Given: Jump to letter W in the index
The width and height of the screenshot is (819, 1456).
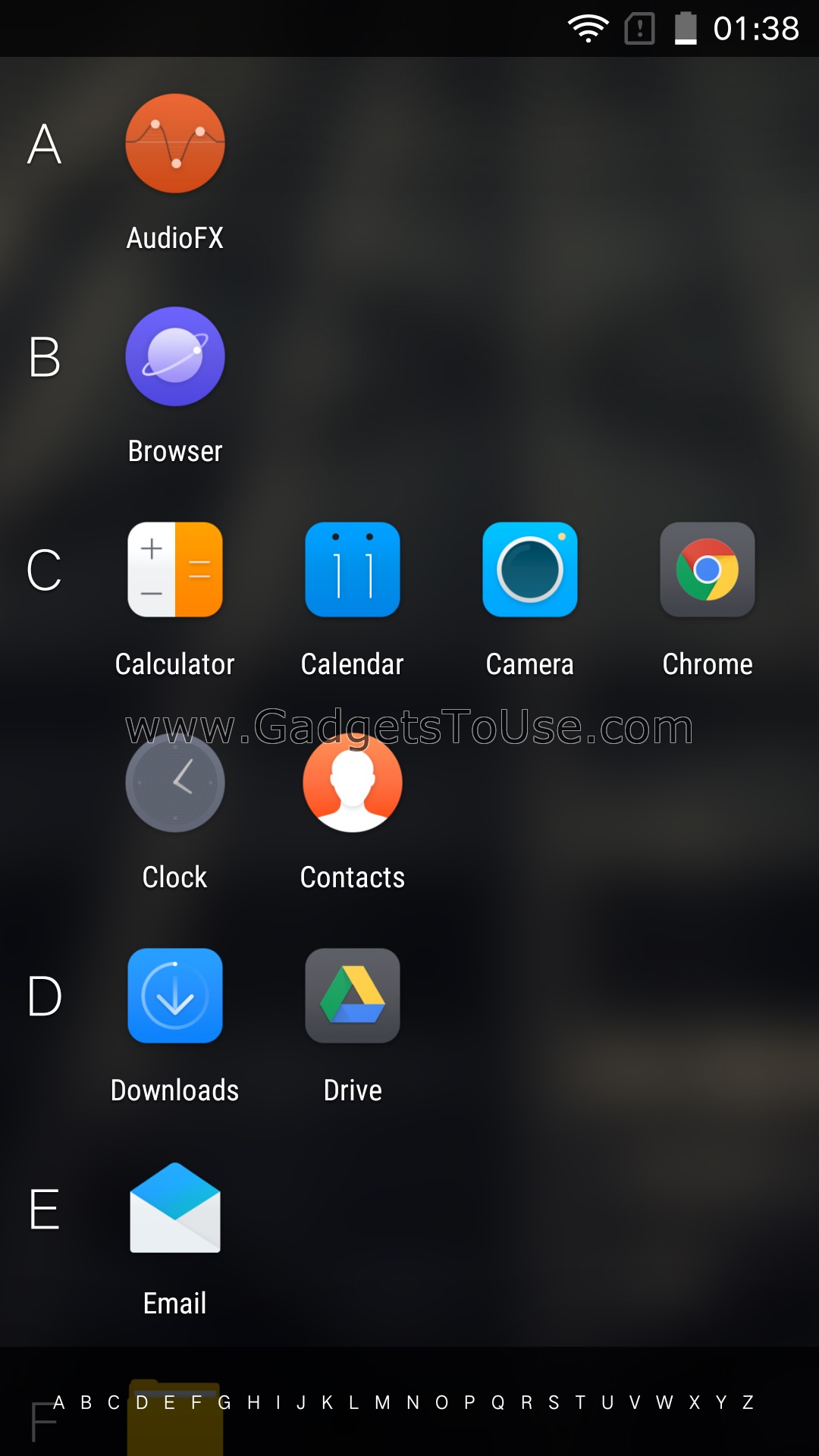Looking at the screenshot, I should coord(664,1403).
